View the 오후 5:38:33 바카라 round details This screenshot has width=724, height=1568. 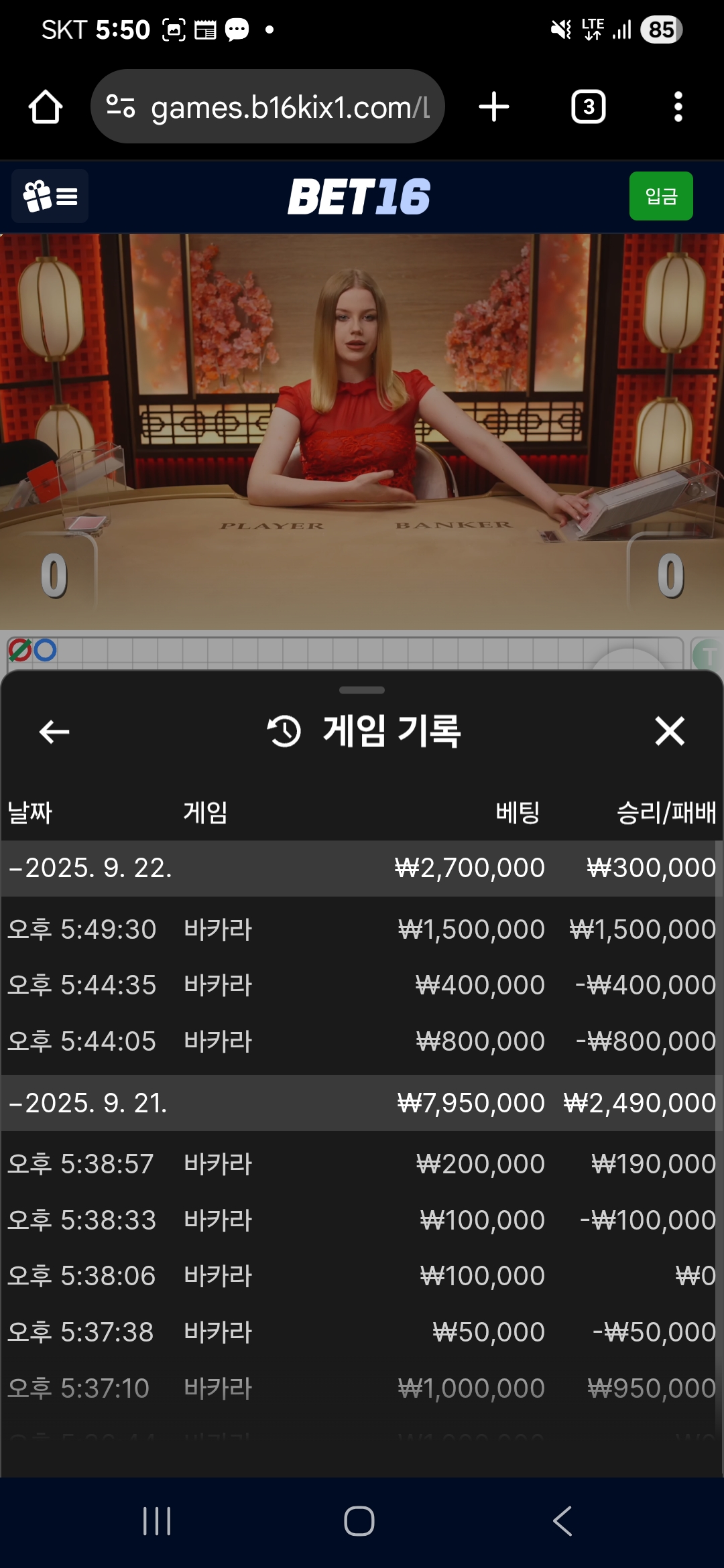click(361, 1220)
